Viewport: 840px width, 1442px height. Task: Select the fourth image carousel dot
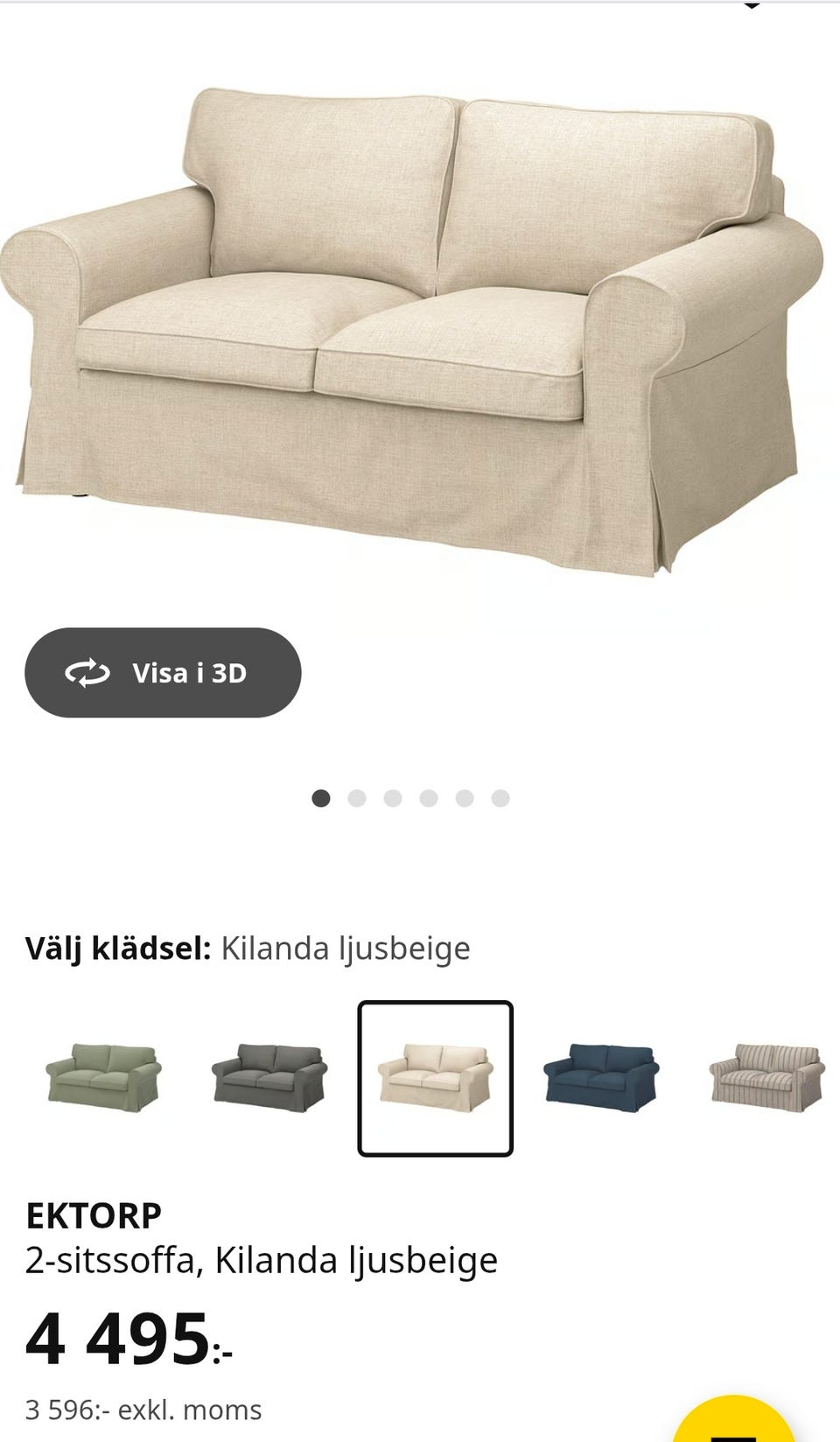click(429, 798)
